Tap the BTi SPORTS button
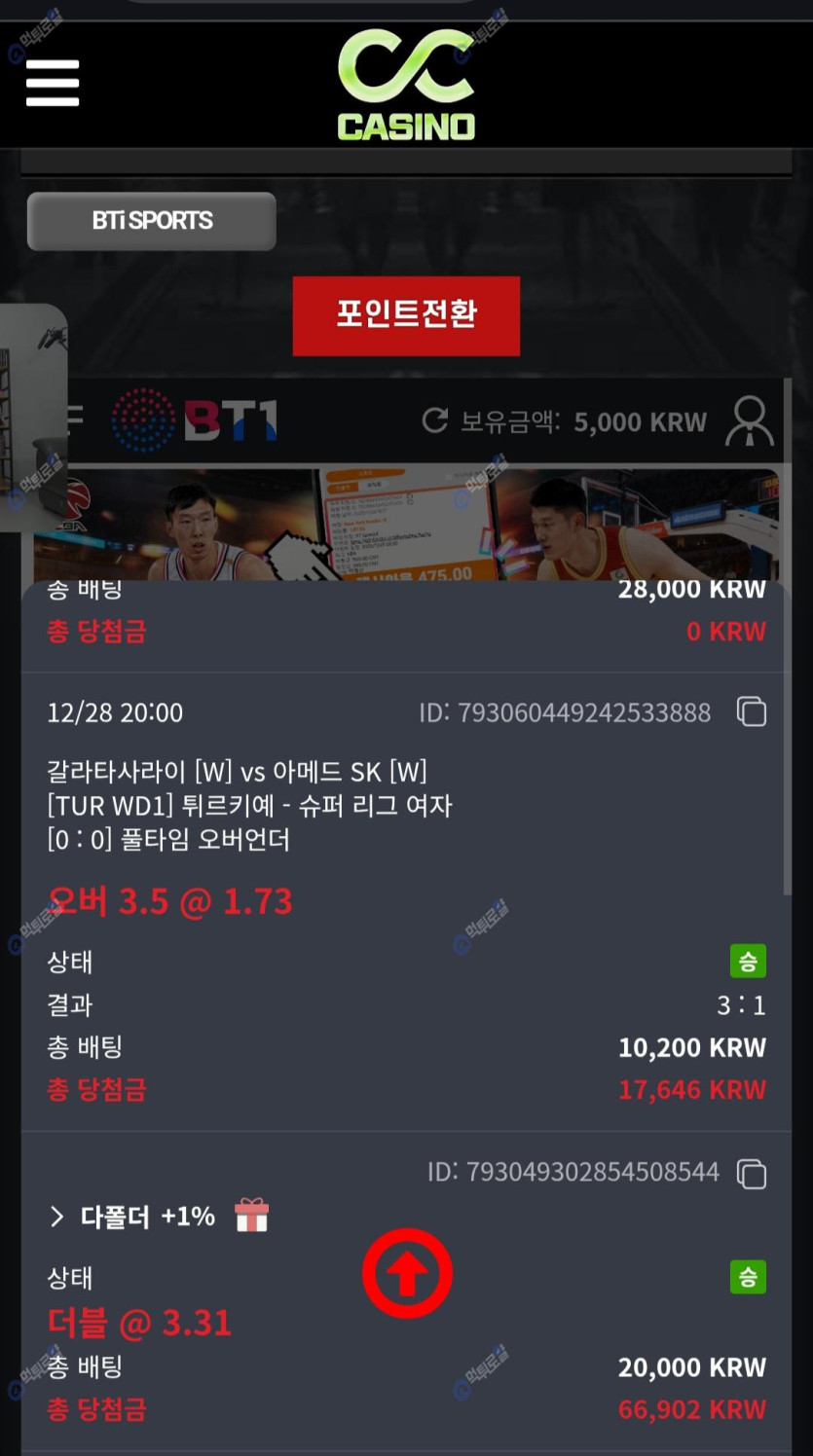The width and height of the screenshot is (813, 1456). pyautogui.click(x=152, y=221)
